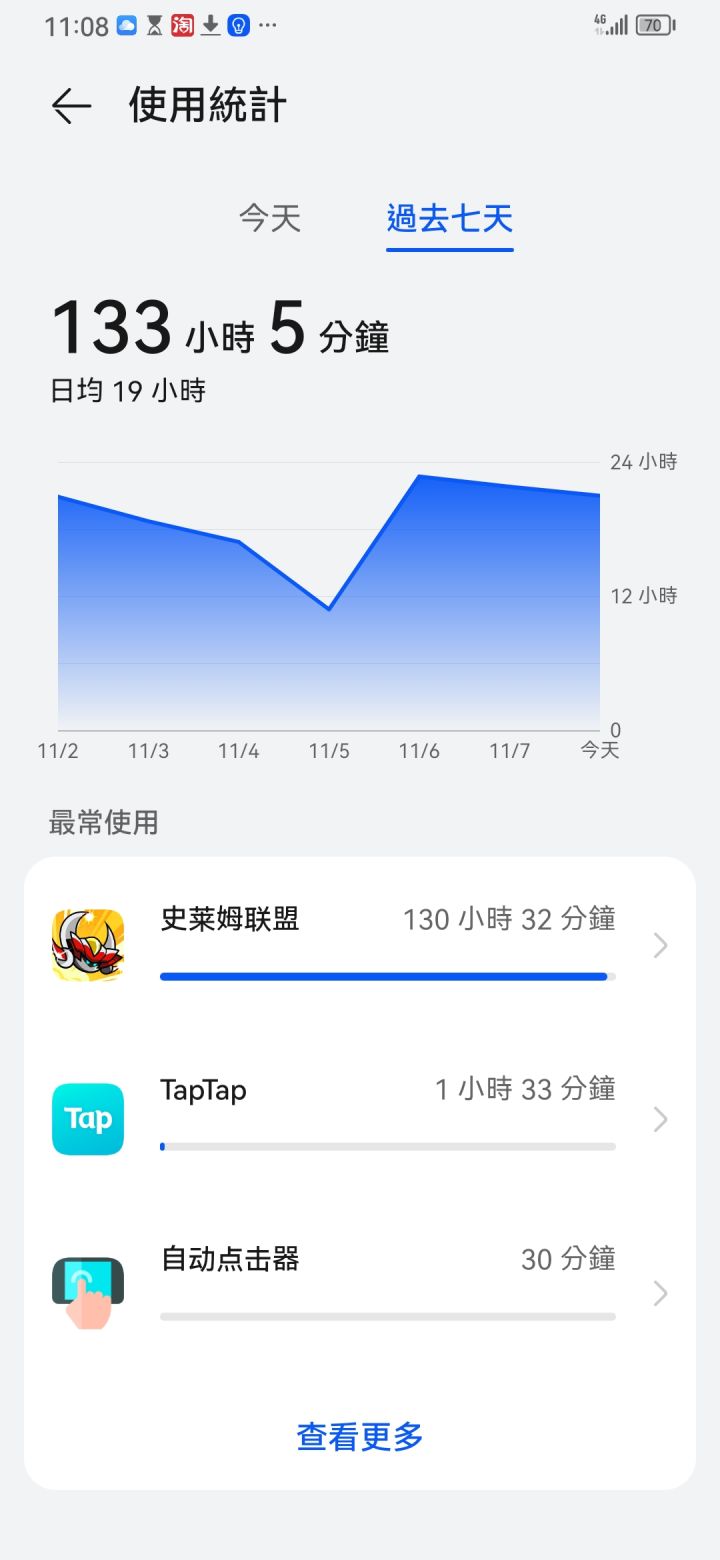Image resolution: width=720 pixels, height=1560 pixels.
Task: Open the TapTap usage row
Action: tap(360, 1118)
